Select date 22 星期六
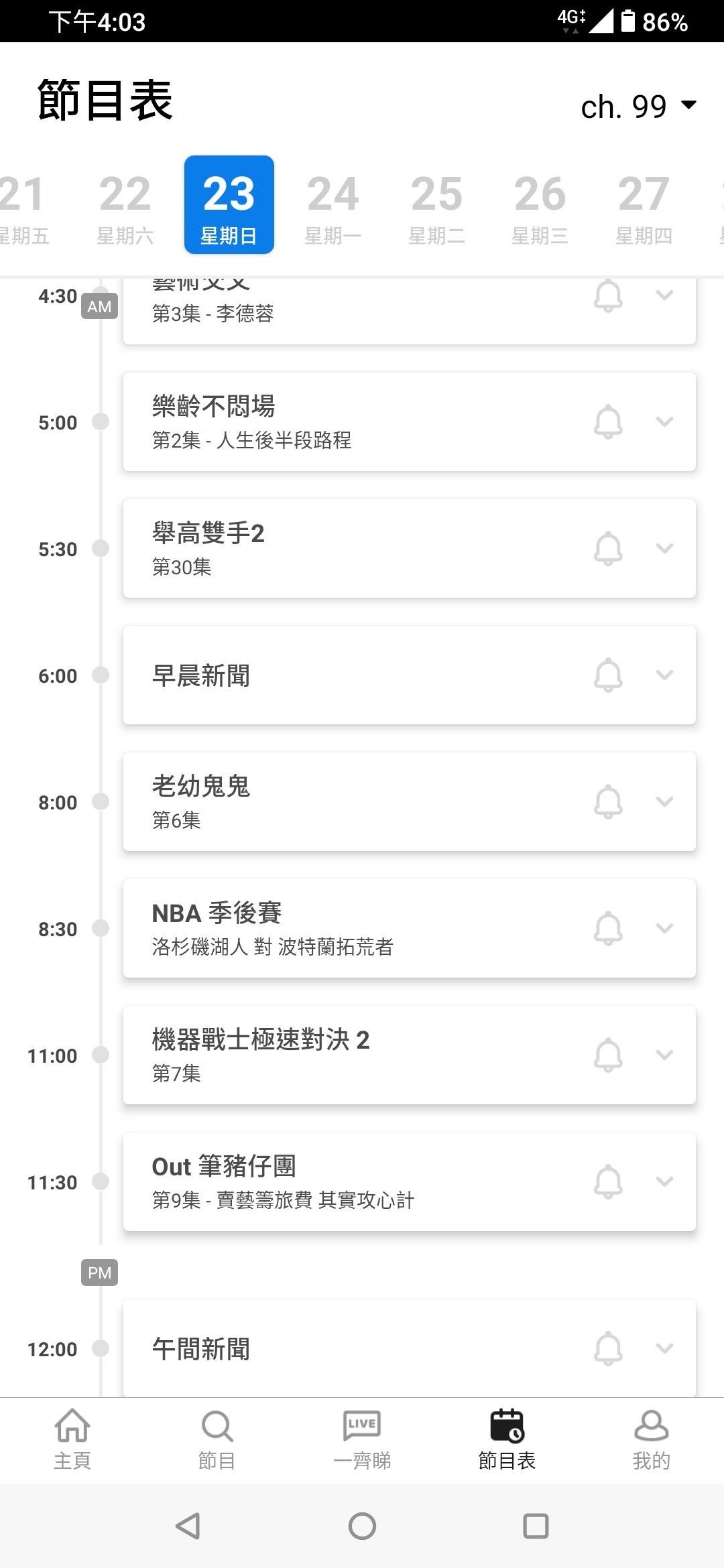724x1568 pixels. (x=125, y=206)
